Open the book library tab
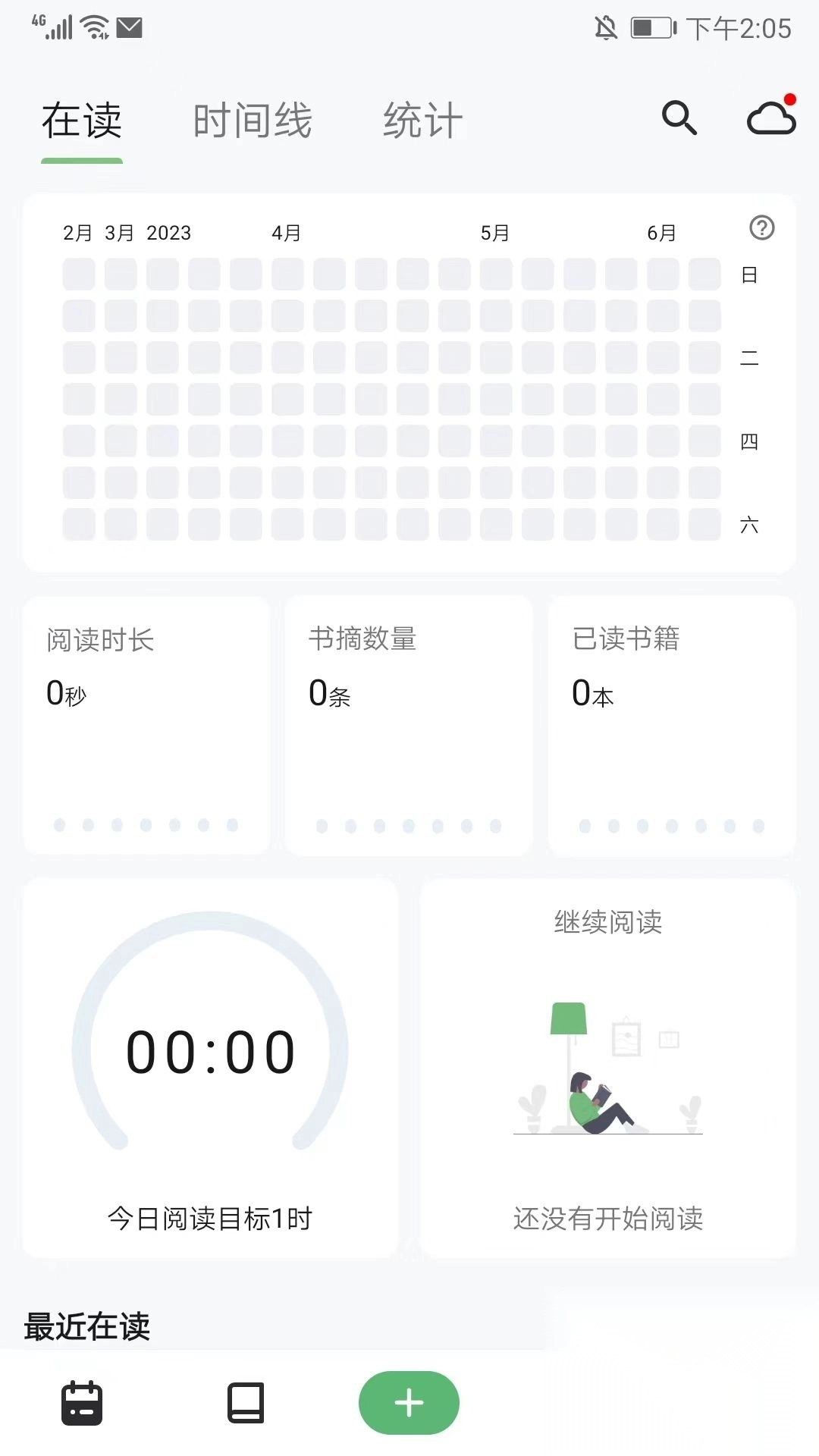Viewport: 819px width, 1456px height. [x=246, y=1403]
